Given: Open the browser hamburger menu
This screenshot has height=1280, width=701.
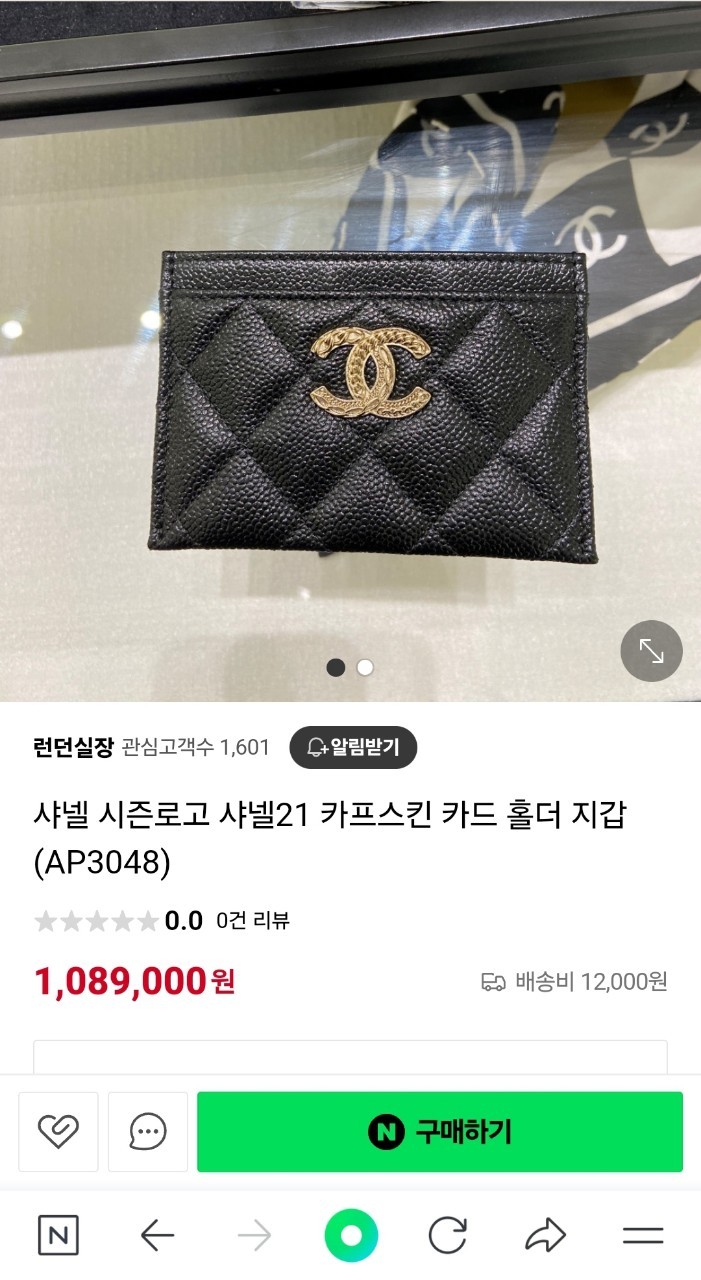Looking at the screenshot, I should (643, 1236).
